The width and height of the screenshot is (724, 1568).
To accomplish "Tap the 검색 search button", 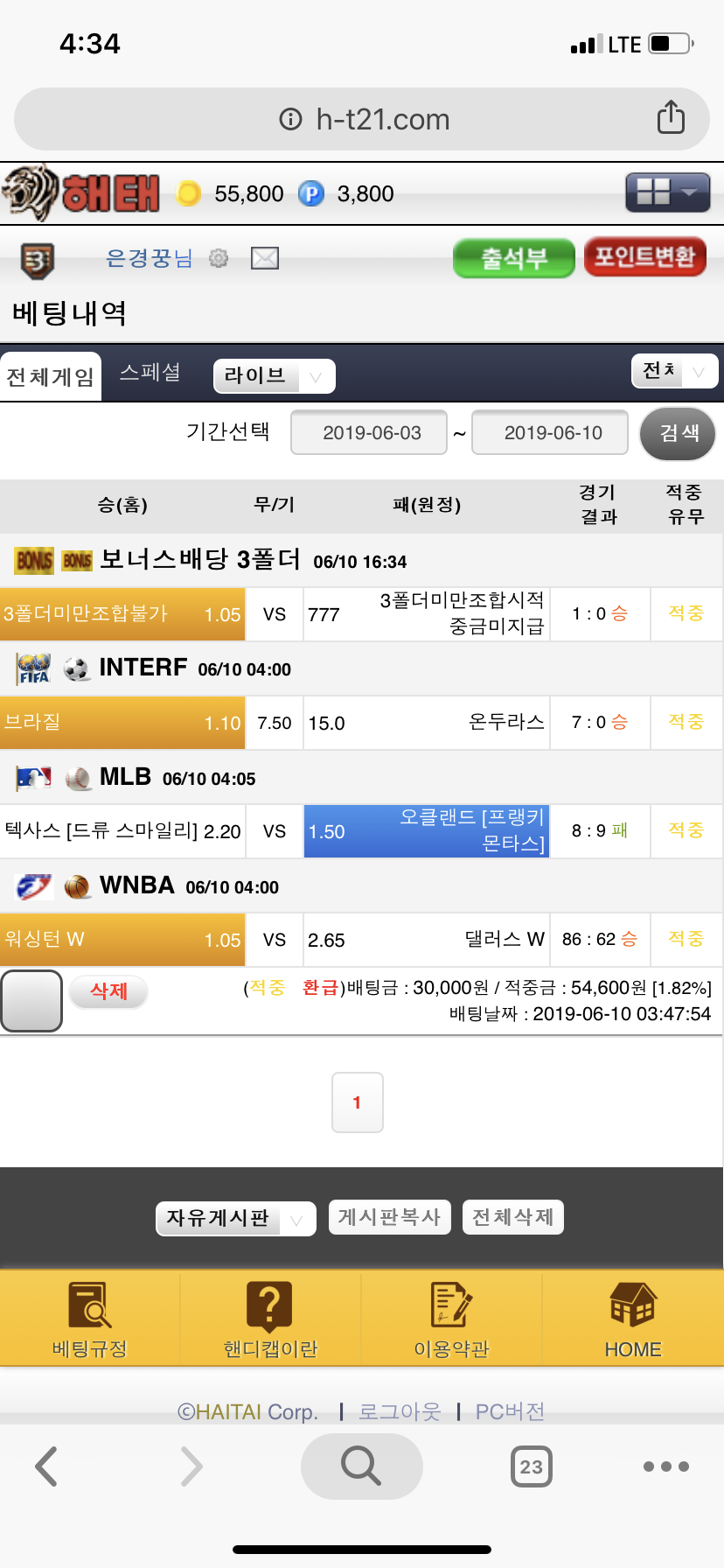I will 679,433.
